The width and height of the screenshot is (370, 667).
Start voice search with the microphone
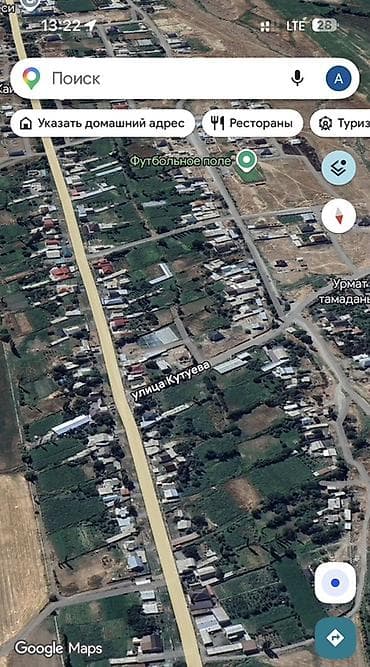(297, 78)
